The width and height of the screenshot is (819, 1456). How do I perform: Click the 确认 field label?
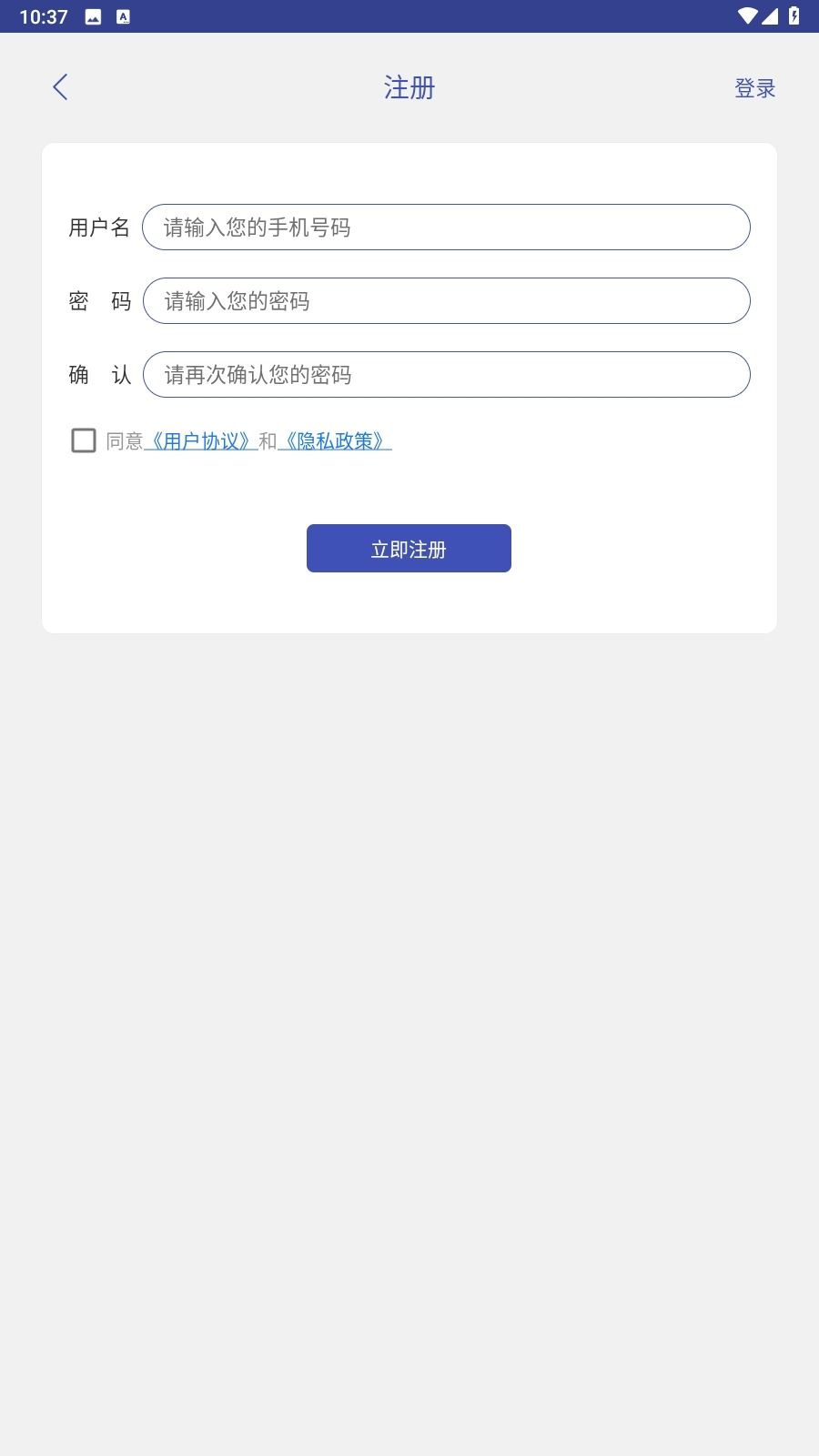[x=100, y=374]
